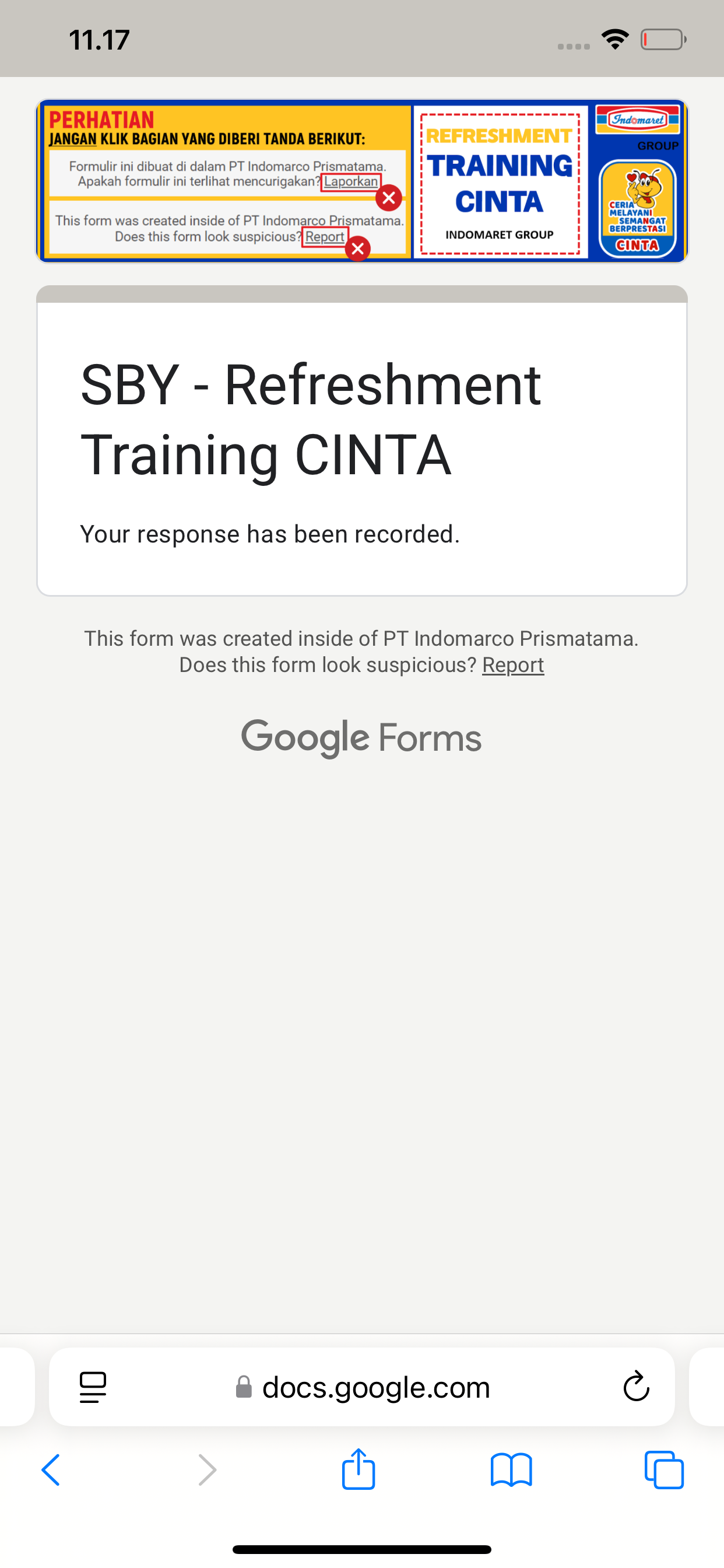
Task: Open the Safari bookmarks
Action: [511, 1470]
